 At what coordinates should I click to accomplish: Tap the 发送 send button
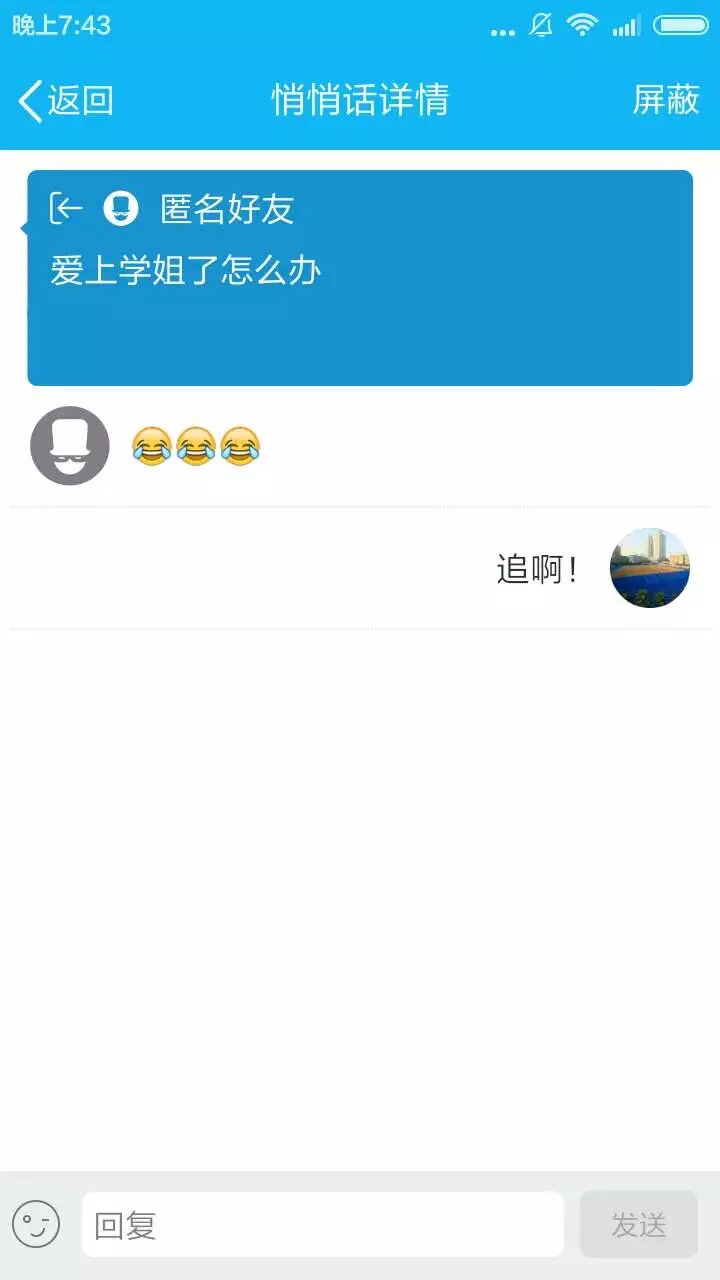[x=638, y=1224]
